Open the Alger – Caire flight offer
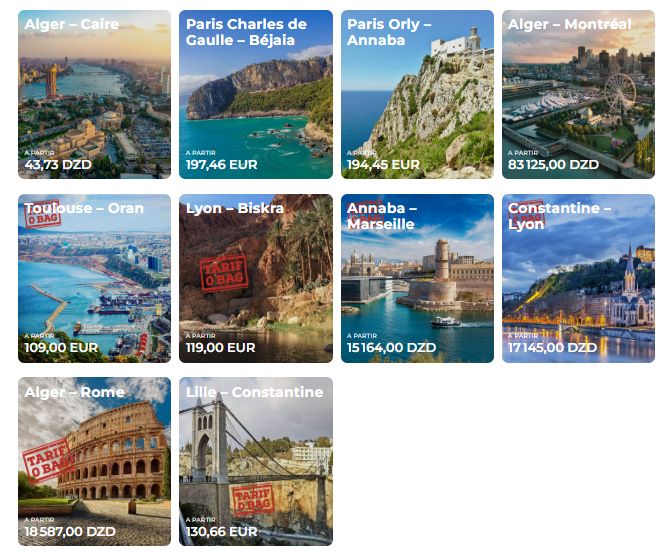 94,95
